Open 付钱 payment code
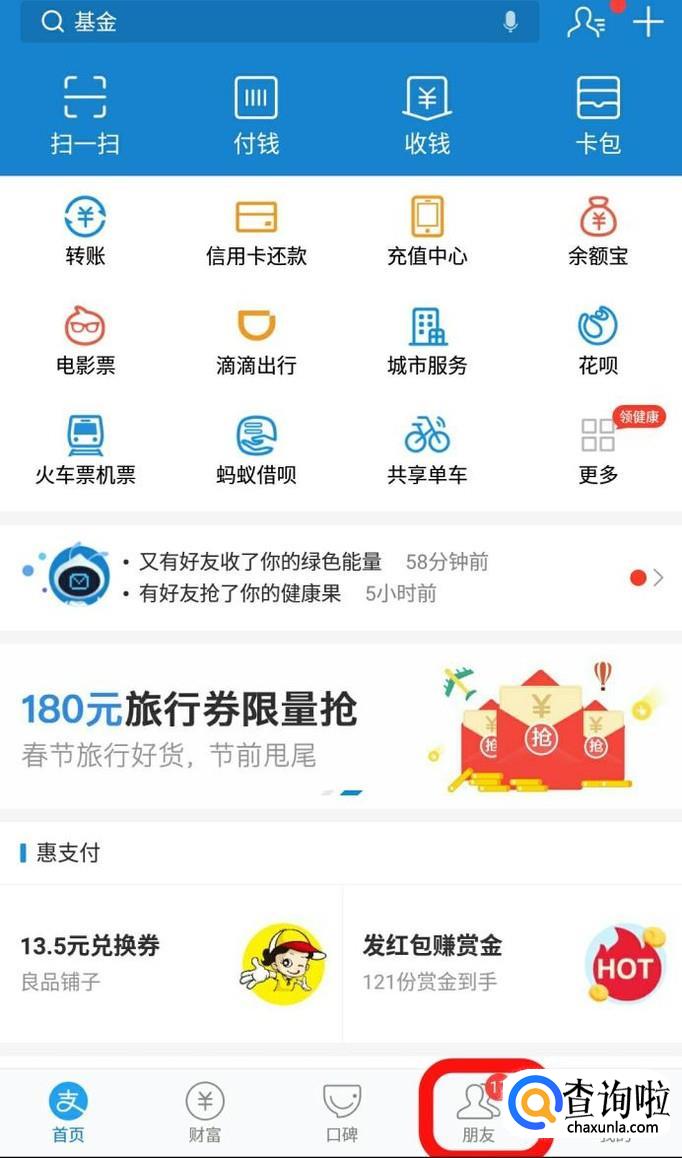This screenshot has height=1158, width=682. tap(256, 114)
